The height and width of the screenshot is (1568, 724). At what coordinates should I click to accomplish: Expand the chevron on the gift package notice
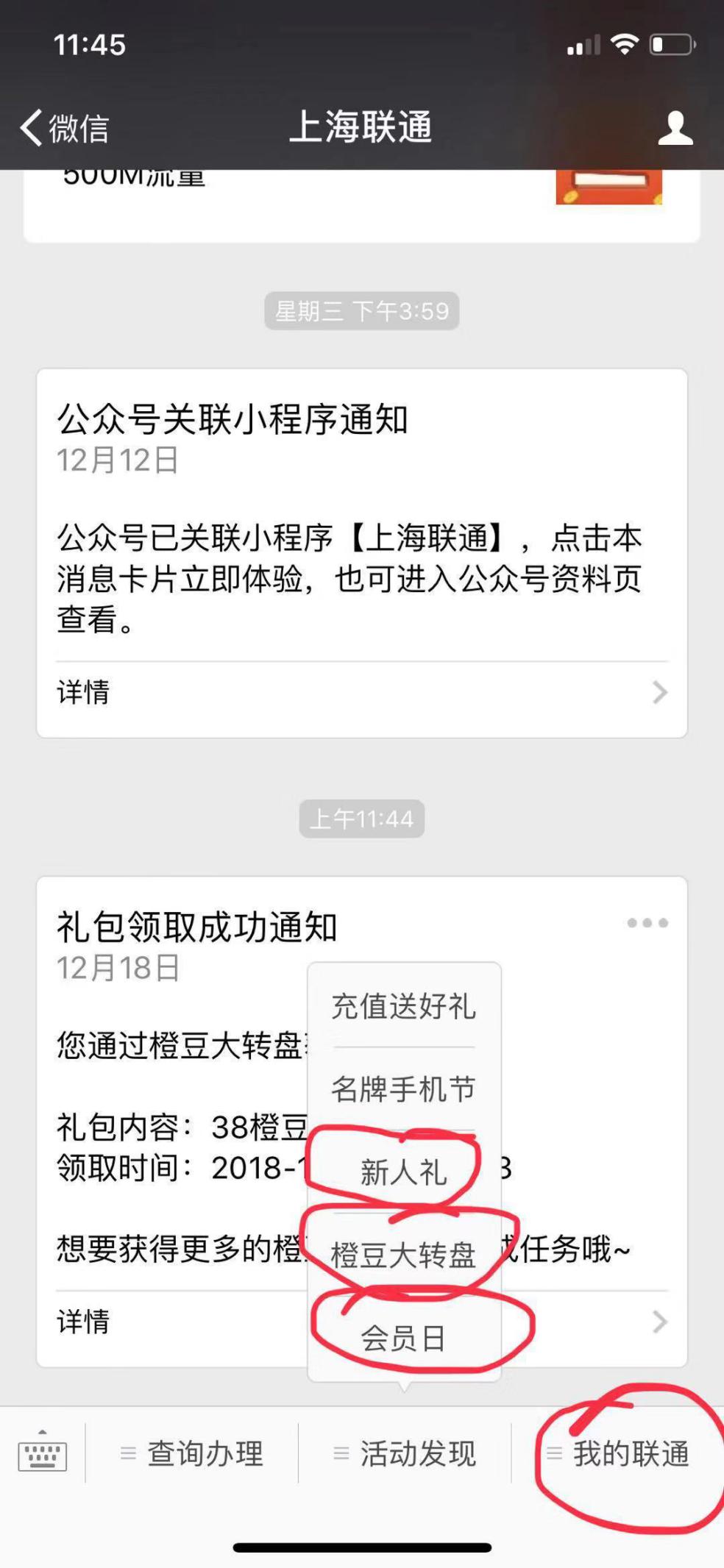click(x=659, y=1322)
